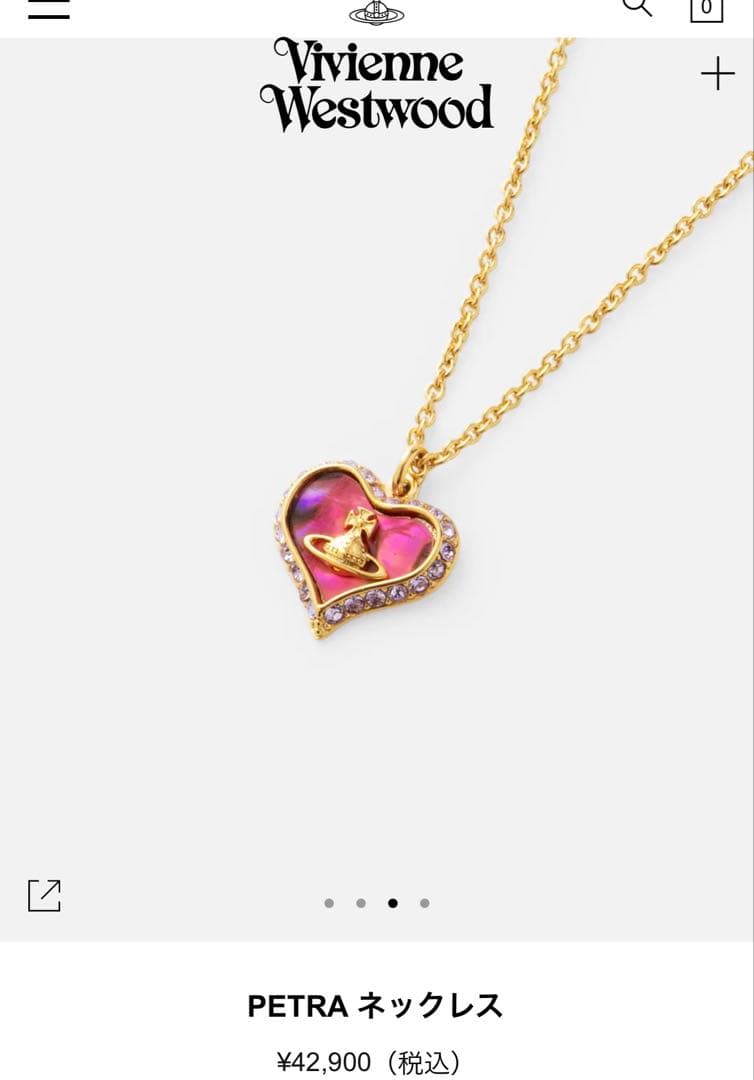
Task: Click the price ¥42,900（税込）
Action: tap(377, 1063)
